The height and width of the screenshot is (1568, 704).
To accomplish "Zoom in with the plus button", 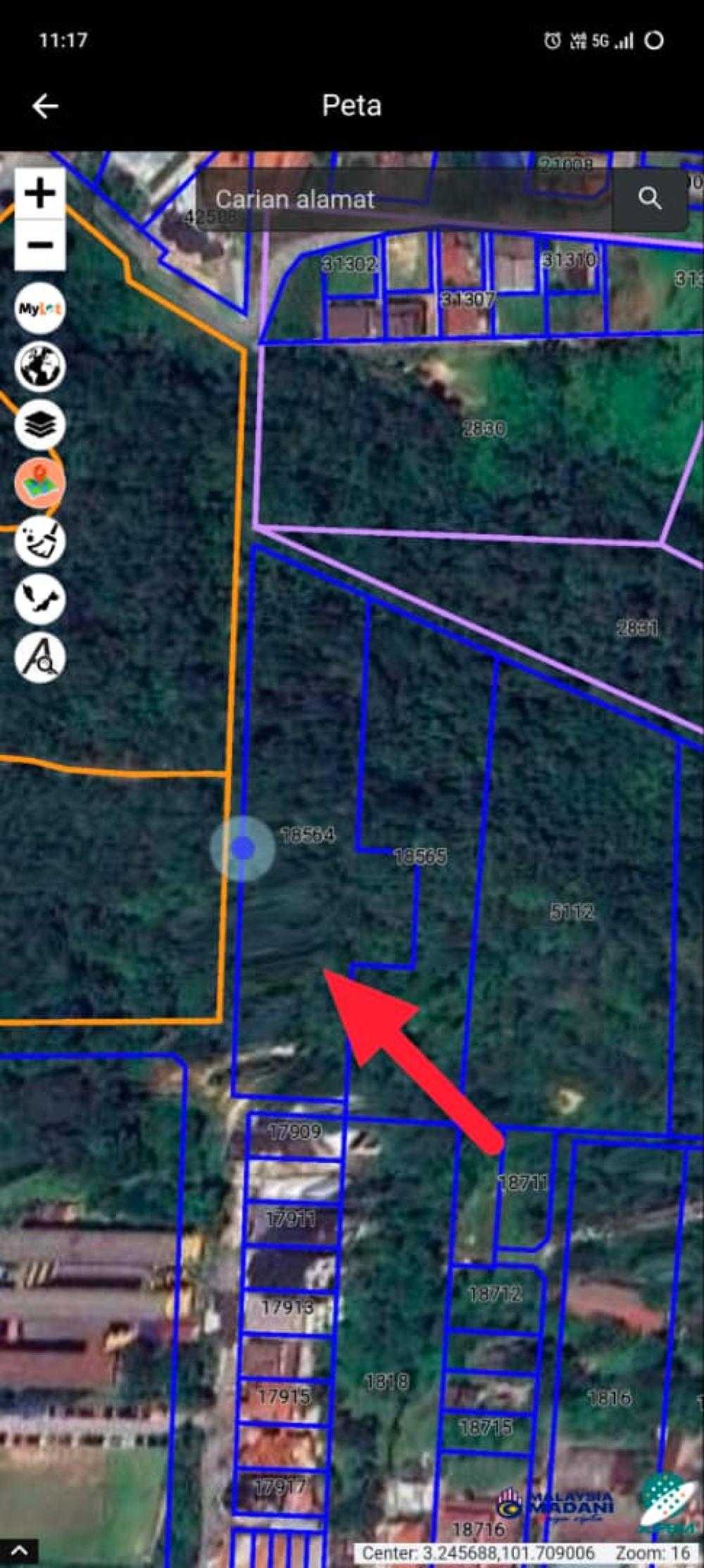I will [40, 193].
